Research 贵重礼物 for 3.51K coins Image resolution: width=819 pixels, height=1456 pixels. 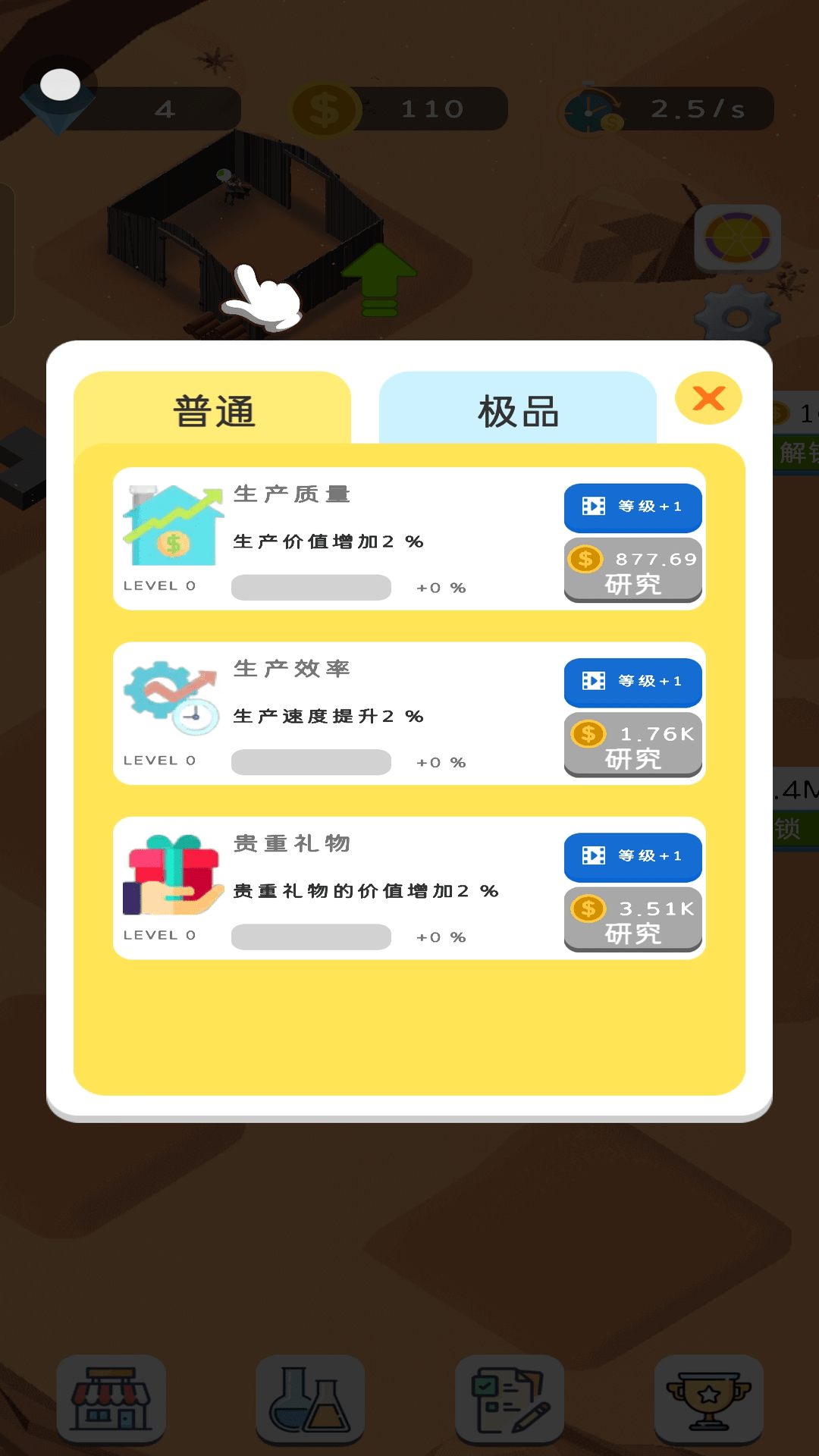632,919
